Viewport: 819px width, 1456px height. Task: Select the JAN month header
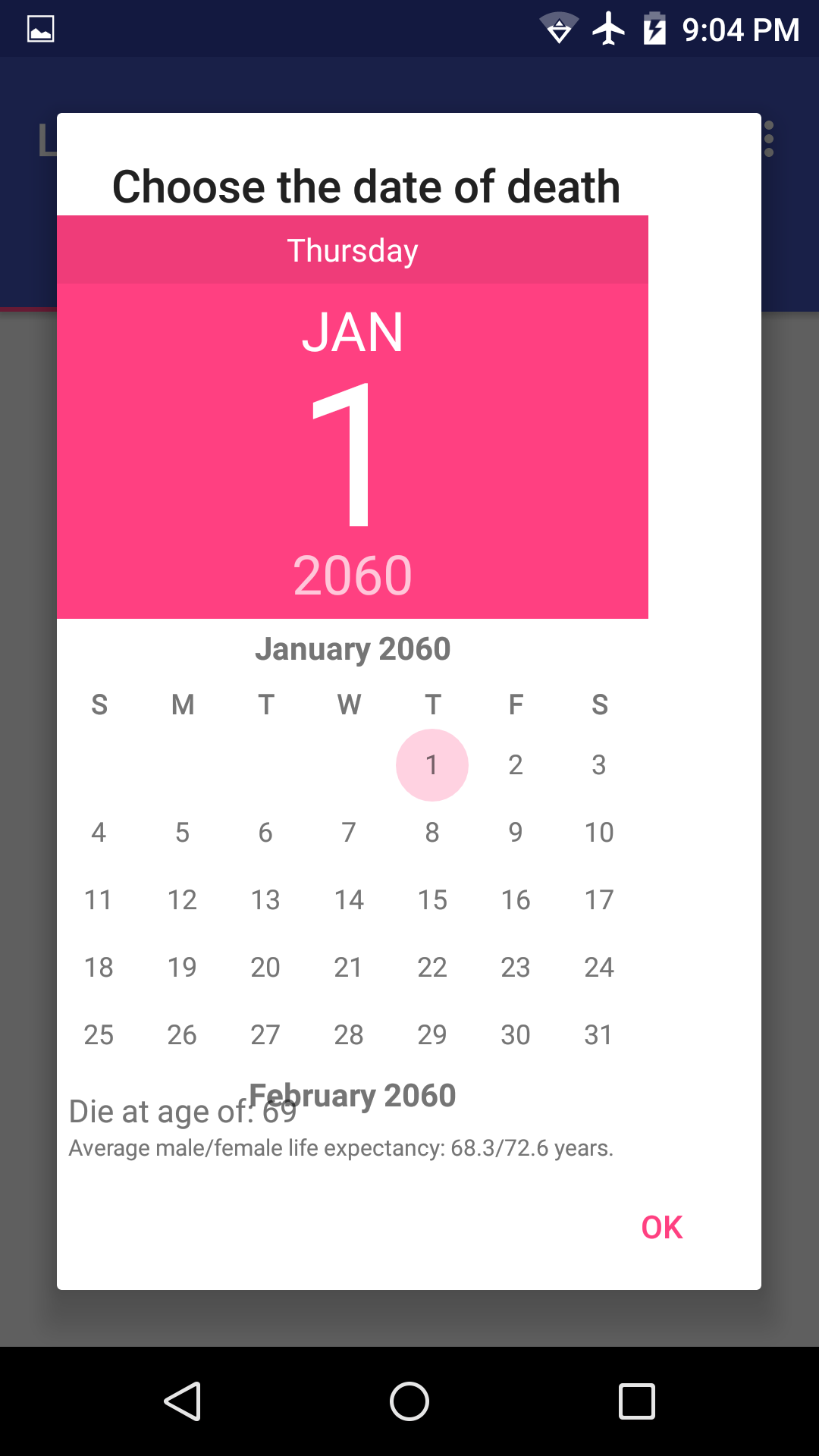click(x=353, y=333)
